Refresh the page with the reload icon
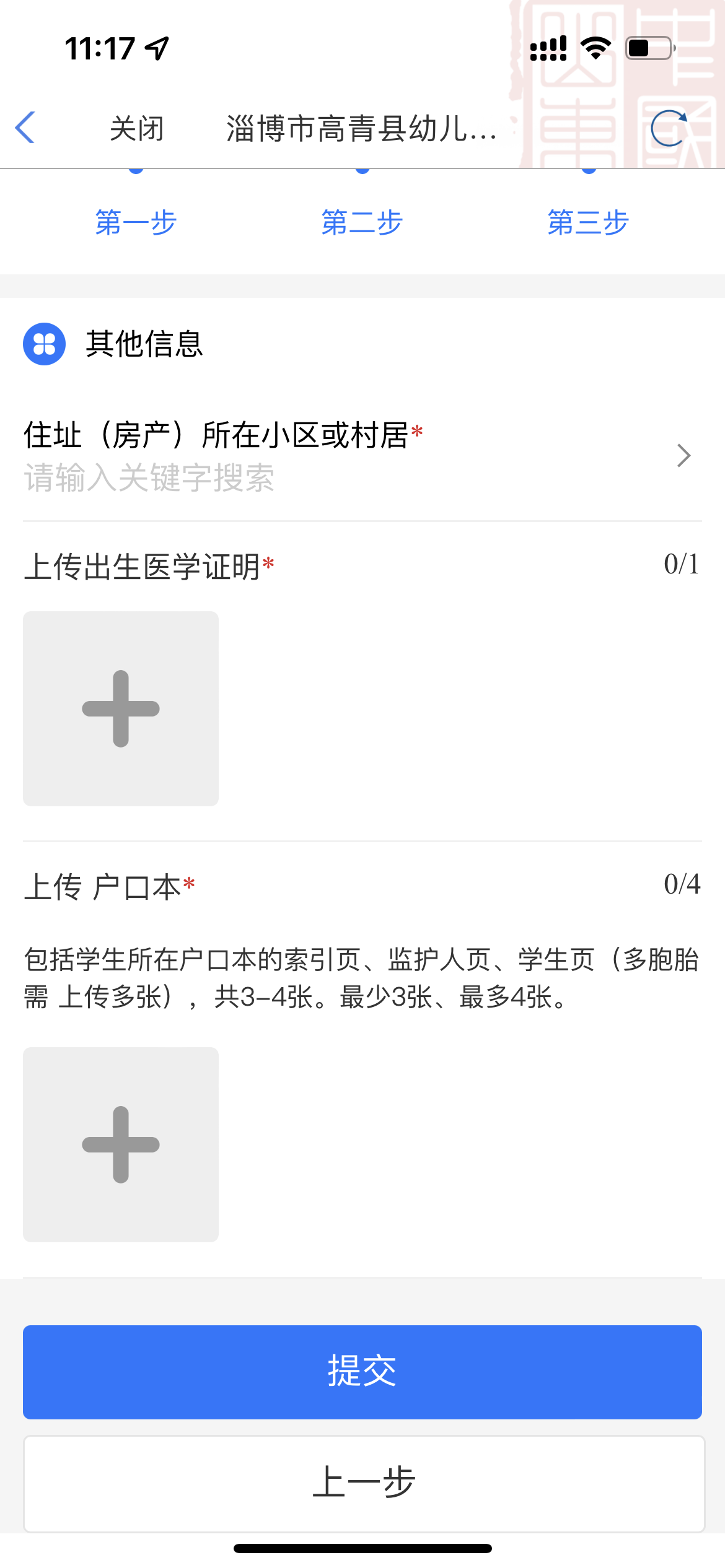 pos(669,129)
